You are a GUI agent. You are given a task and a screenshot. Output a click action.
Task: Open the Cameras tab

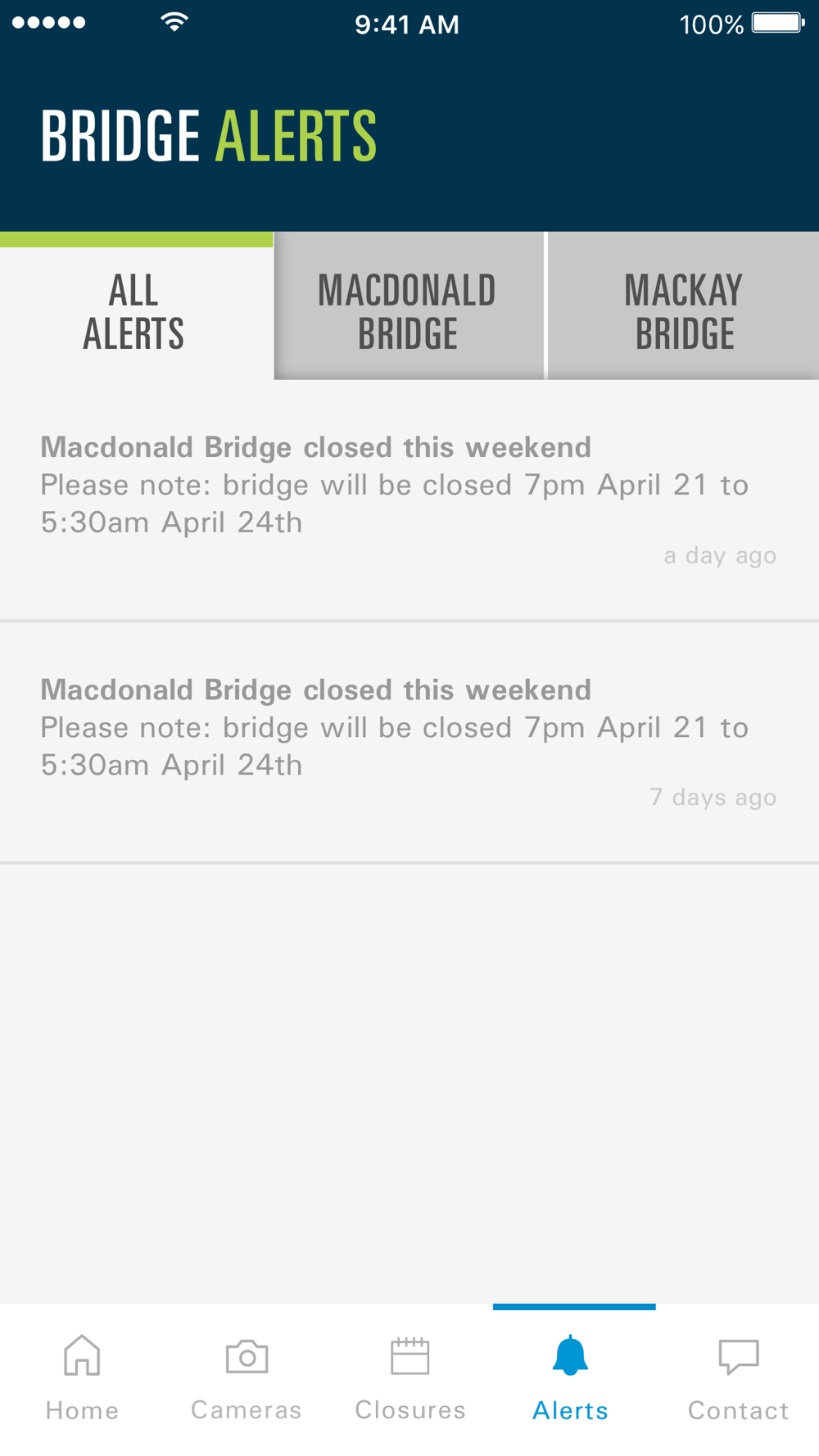pos(246,1377)
